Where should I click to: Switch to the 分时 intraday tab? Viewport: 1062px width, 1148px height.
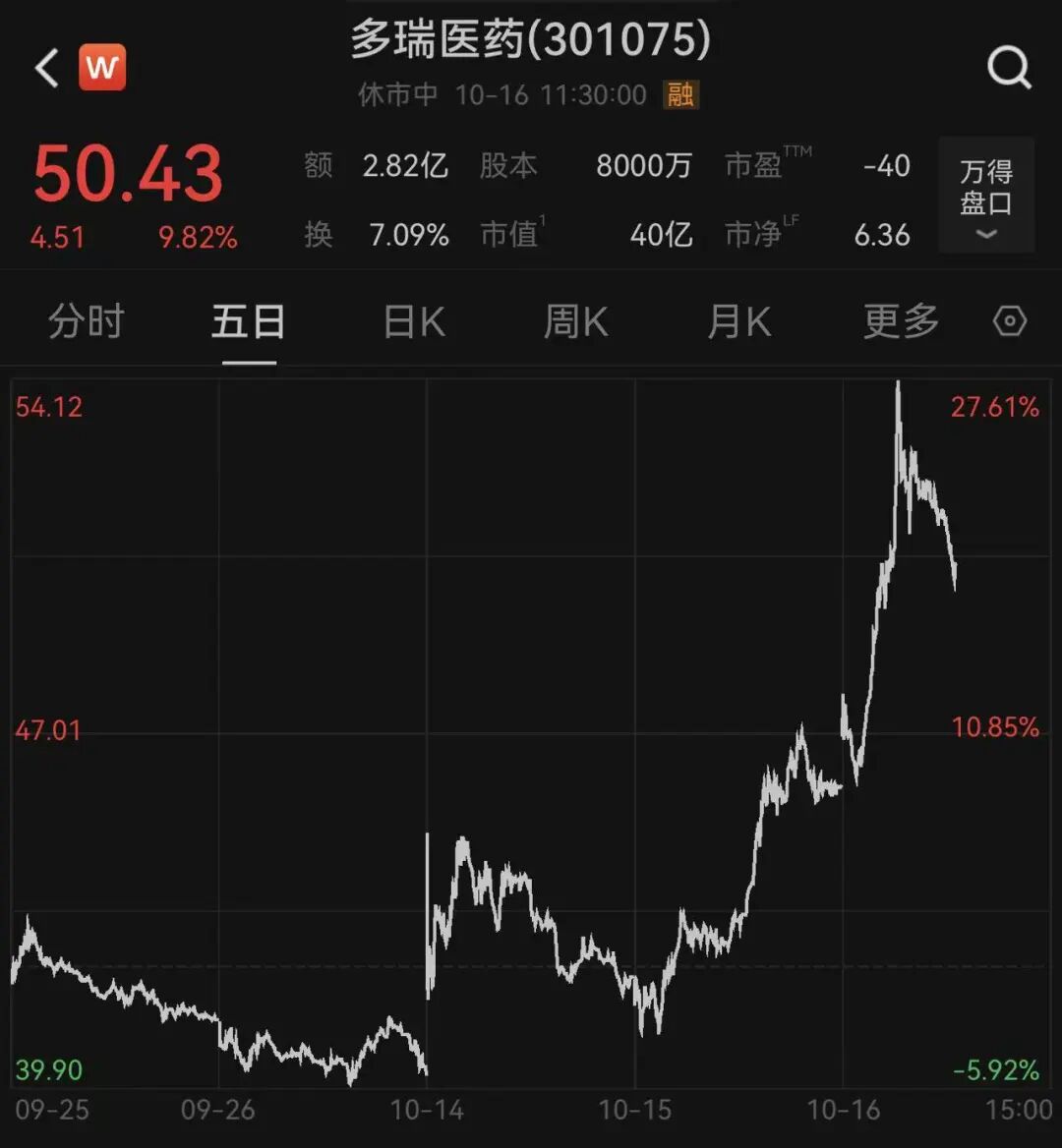87,321
